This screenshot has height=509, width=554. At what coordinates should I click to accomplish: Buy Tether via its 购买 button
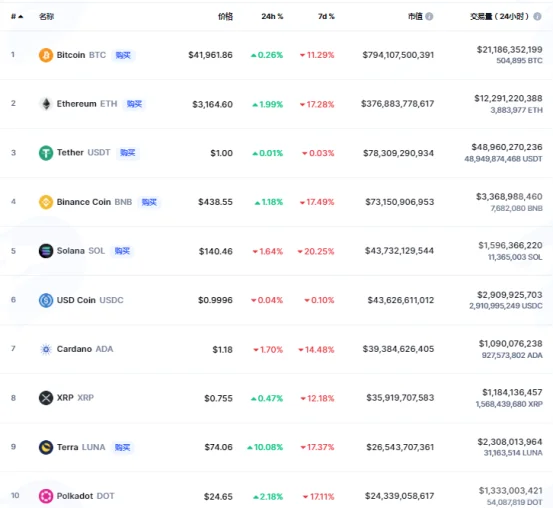[x=128, y=153]
